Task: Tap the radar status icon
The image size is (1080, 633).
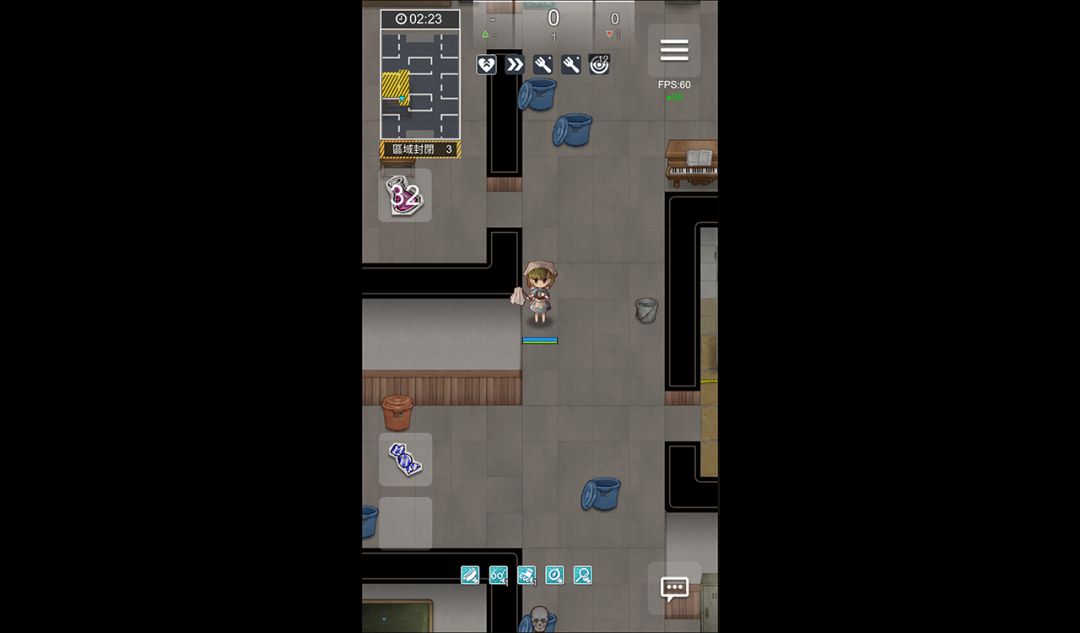Action: (599, 65)
